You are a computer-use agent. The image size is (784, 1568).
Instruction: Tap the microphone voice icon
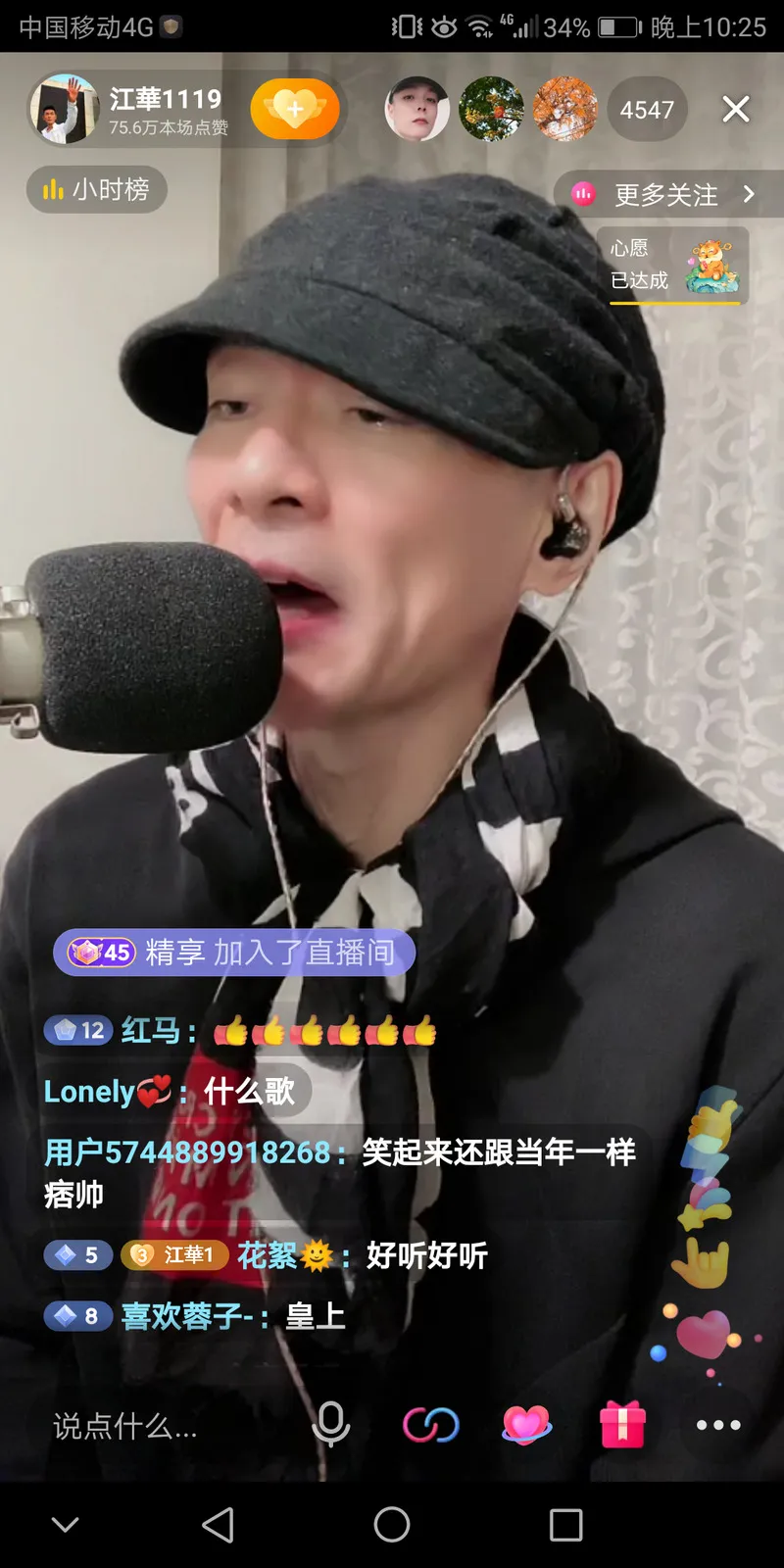point(330,1425)
